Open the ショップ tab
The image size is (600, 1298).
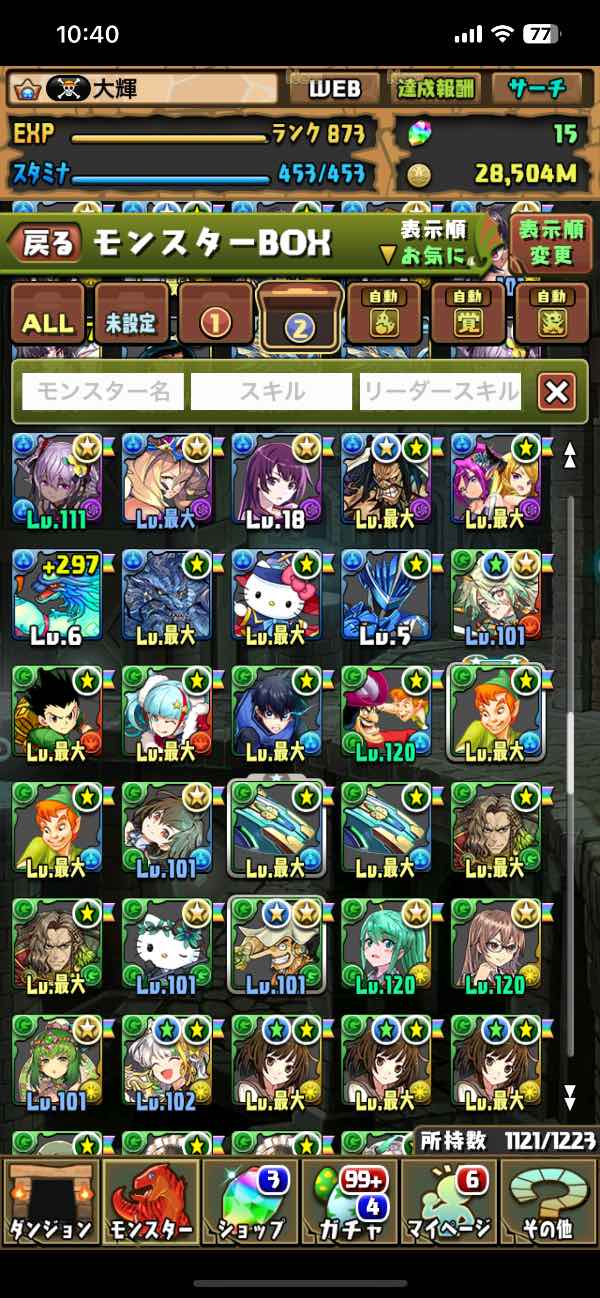[x=248, y=1214]
